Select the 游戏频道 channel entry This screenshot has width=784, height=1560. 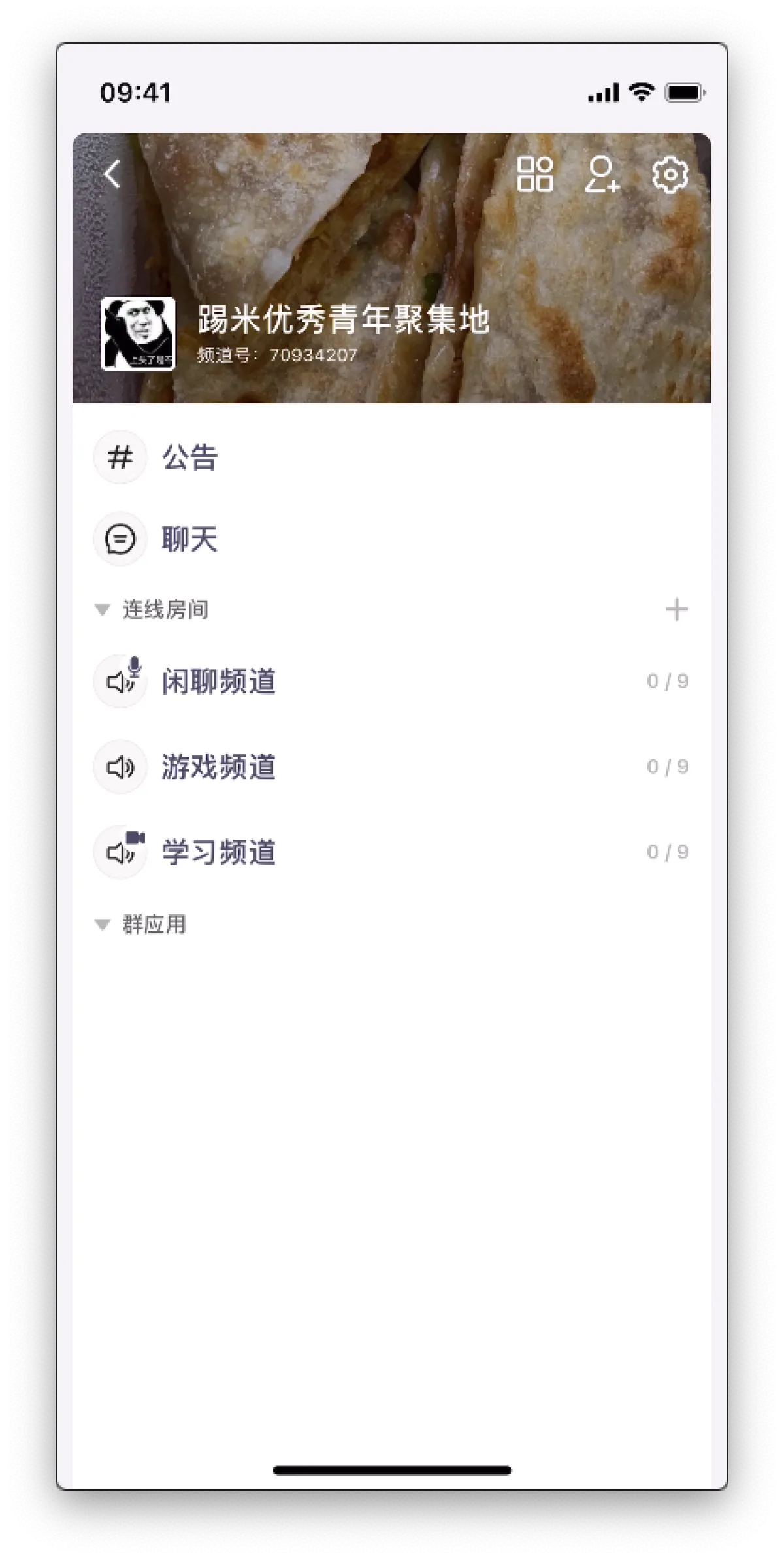click(218, 767)
